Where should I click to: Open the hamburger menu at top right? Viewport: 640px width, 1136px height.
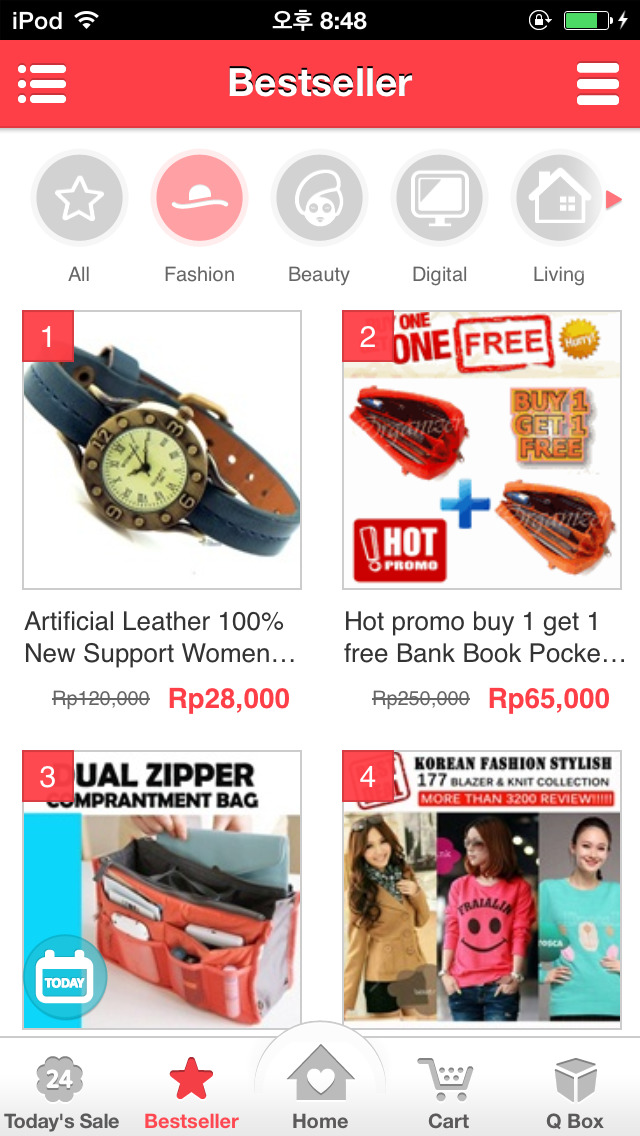click(x=598, y=84)
